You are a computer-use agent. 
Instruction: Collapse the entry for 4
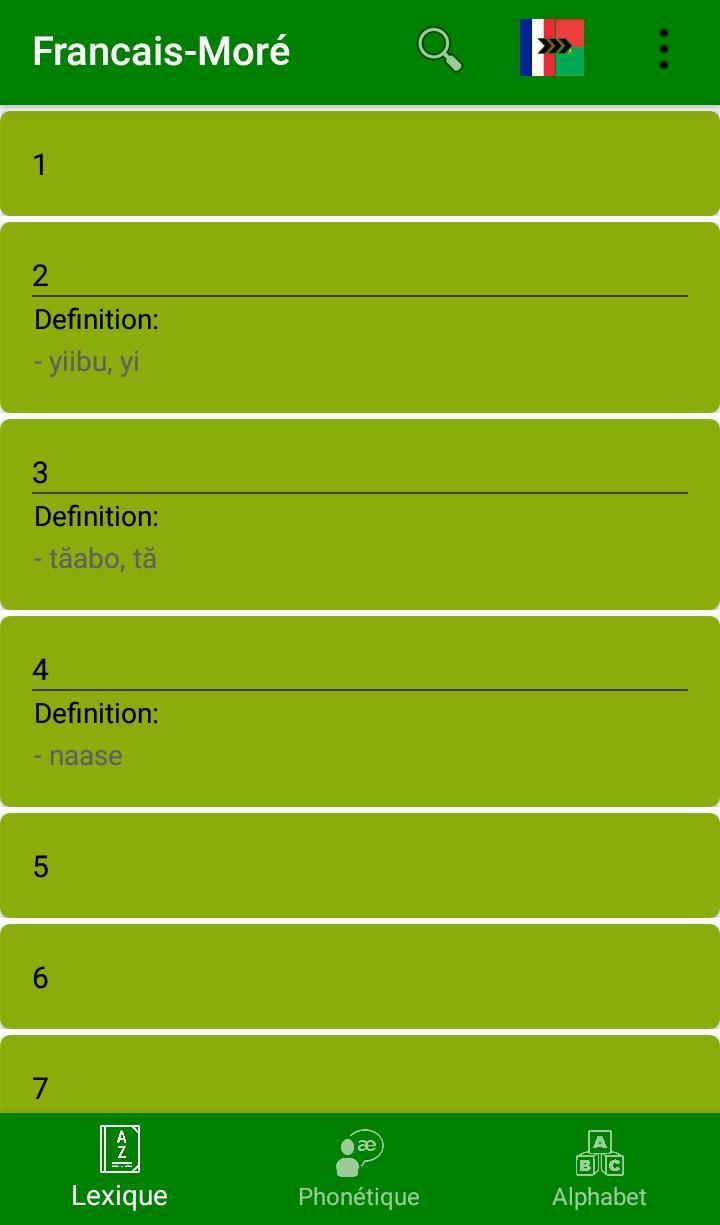point(360,669)
